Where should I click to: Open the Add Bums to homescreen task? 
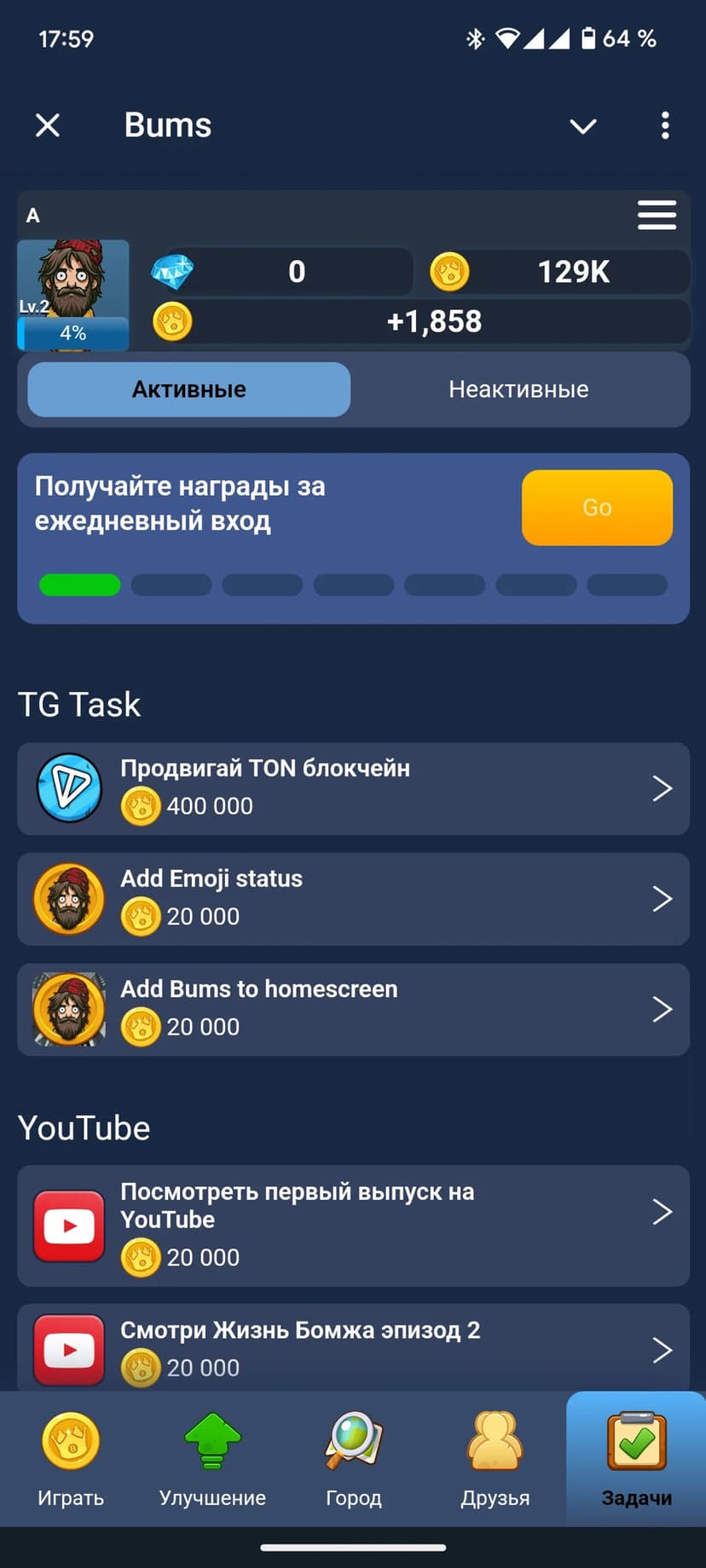[x=353, y=1009]
